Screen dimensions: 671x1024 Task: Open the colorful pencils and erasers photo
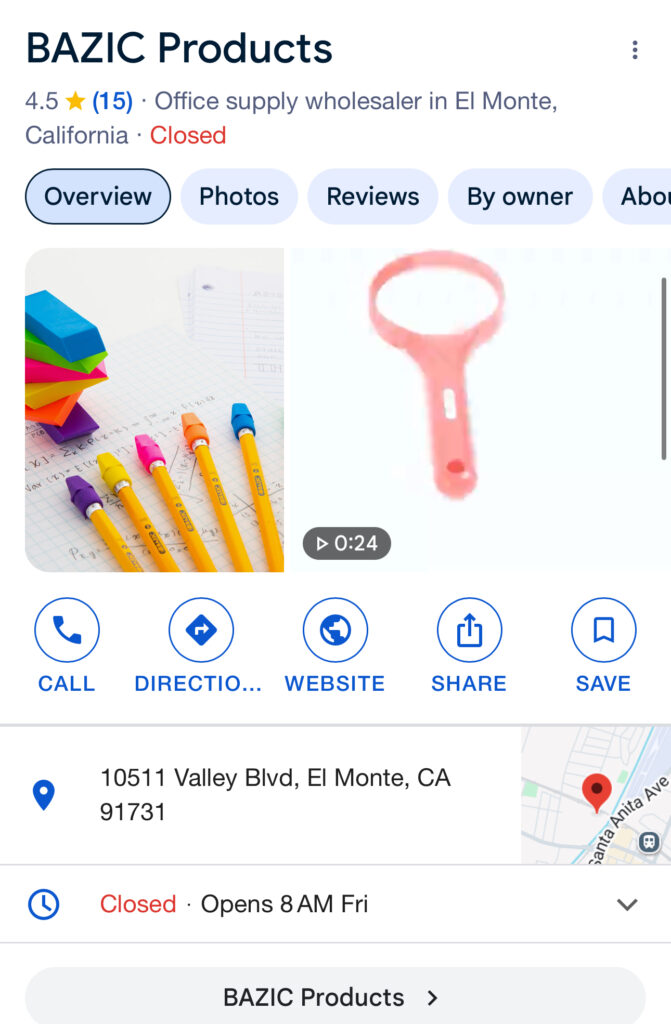coord(154,410)
